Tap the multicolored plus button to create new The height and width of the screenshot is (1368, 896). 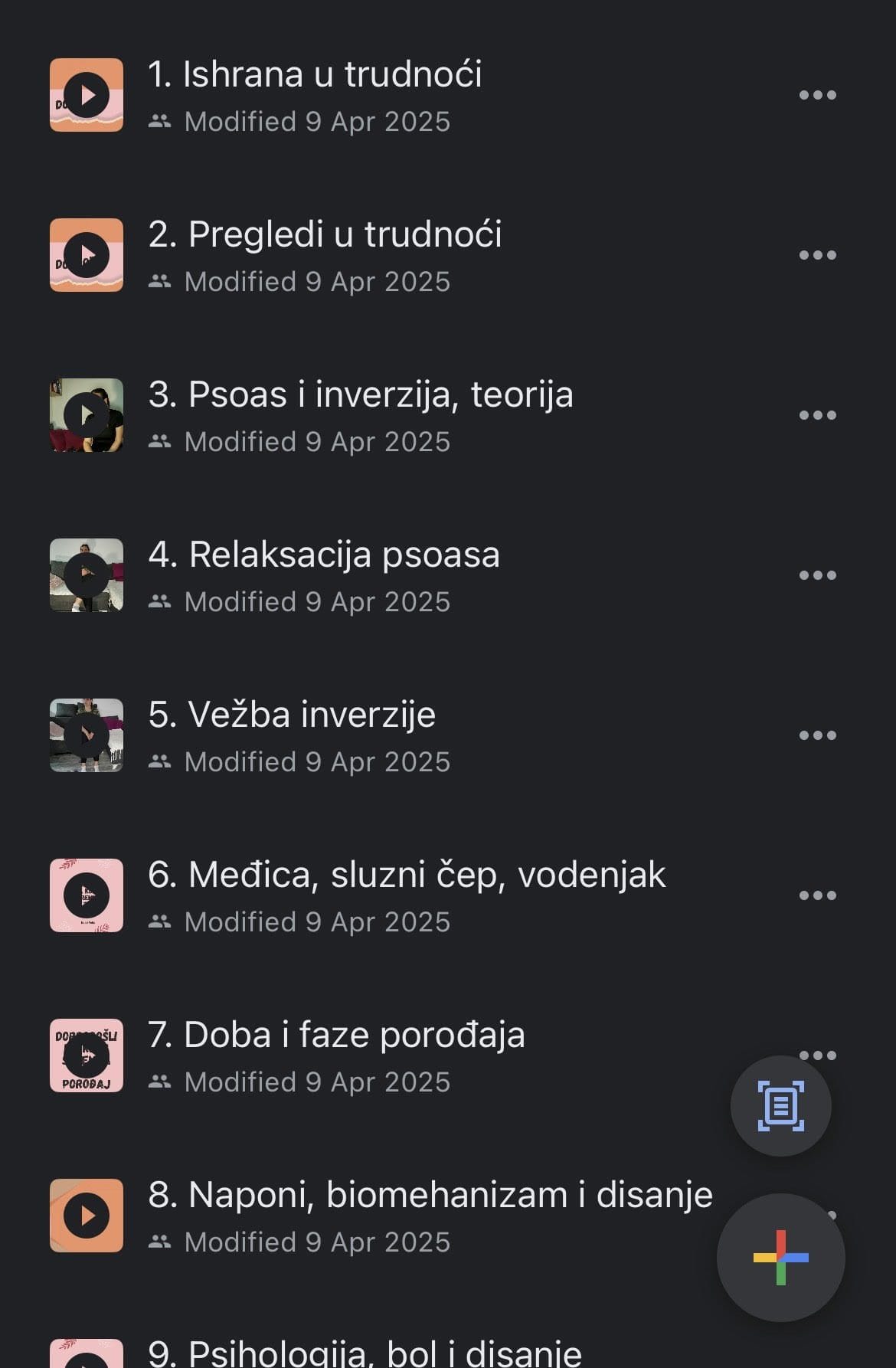tap(779, 1256)
